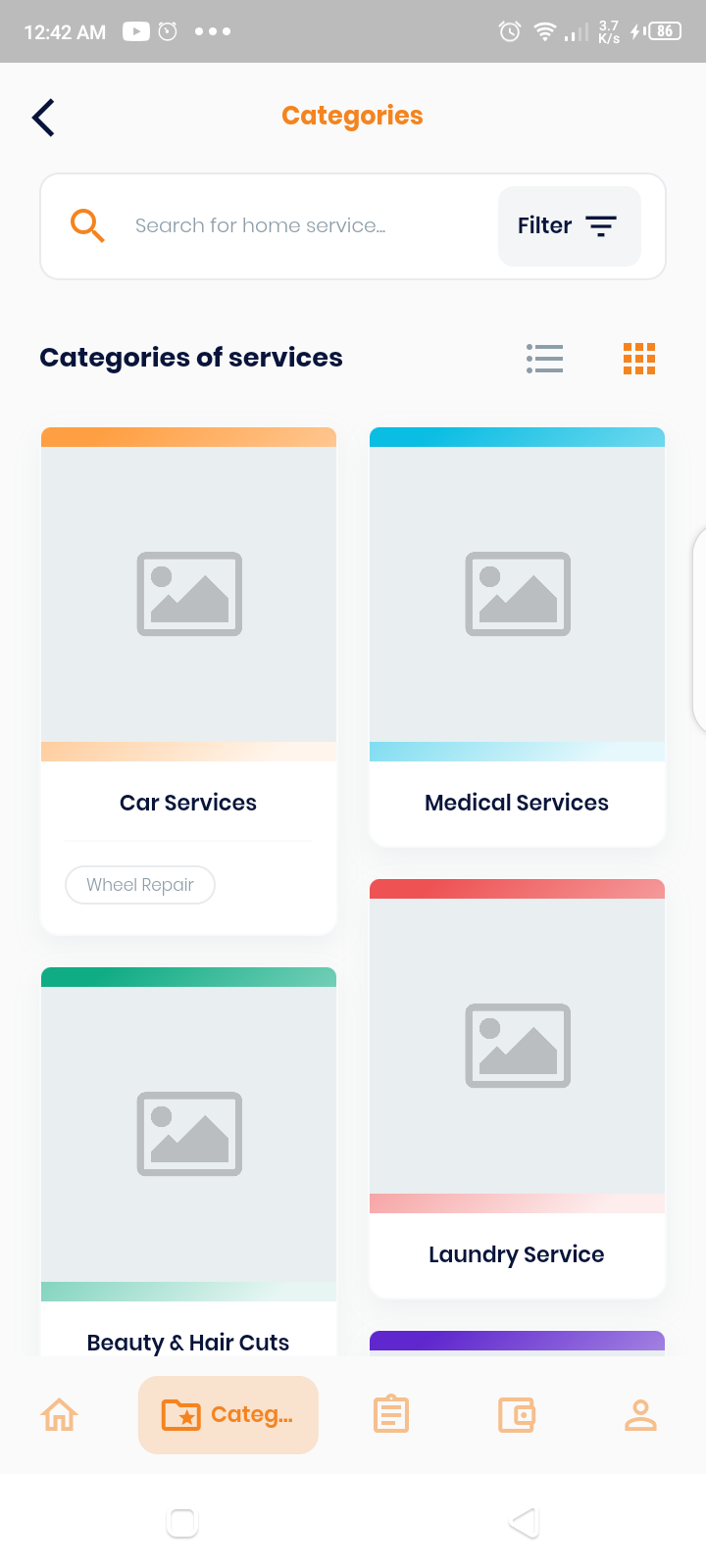Screen dimensions: 706x1568
Task: Open the Car Services category
Action: (x=188, y=627)
